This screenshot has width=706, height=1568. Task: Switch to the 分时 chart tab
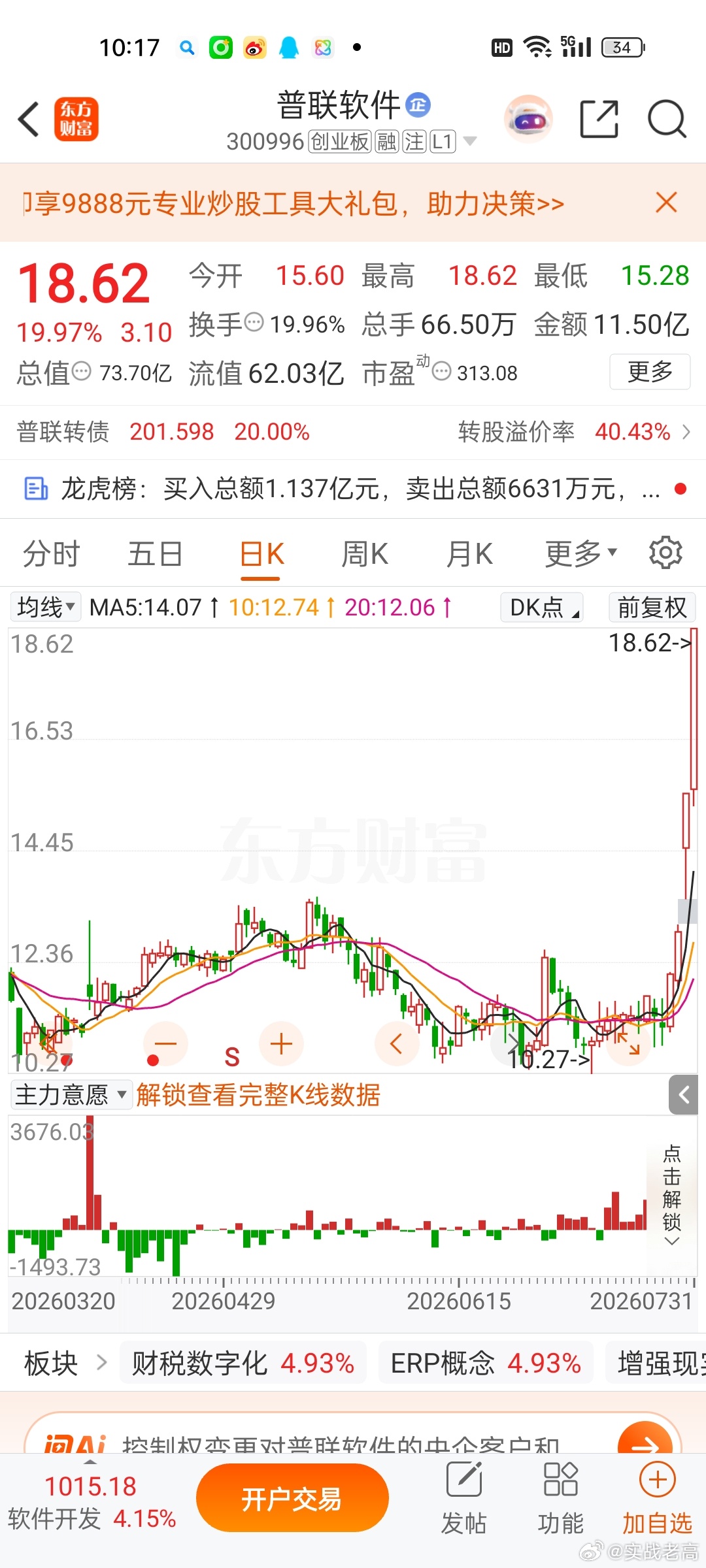click(x=51, y=555)
